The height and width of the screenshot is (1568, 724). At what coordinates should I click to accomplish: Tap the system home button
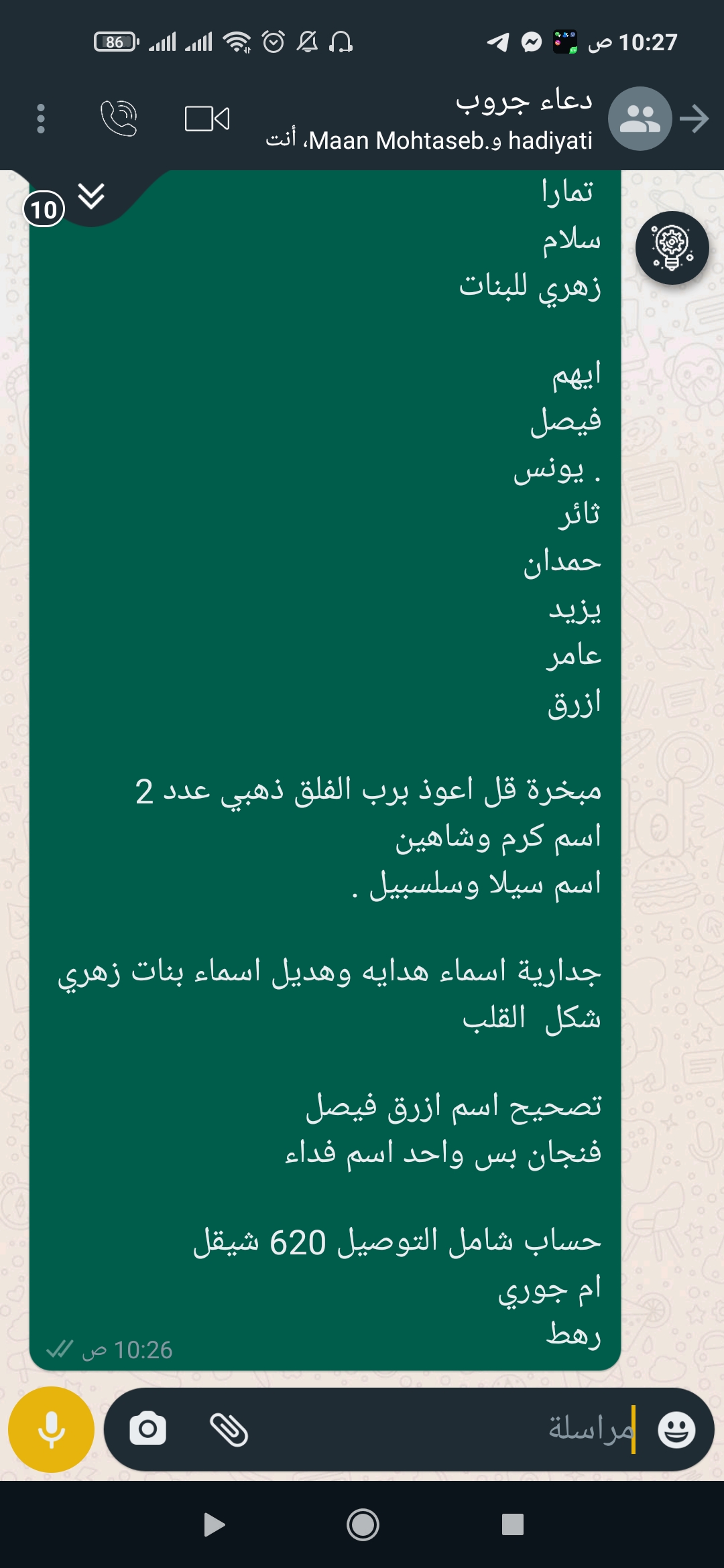coord(363,1524)
